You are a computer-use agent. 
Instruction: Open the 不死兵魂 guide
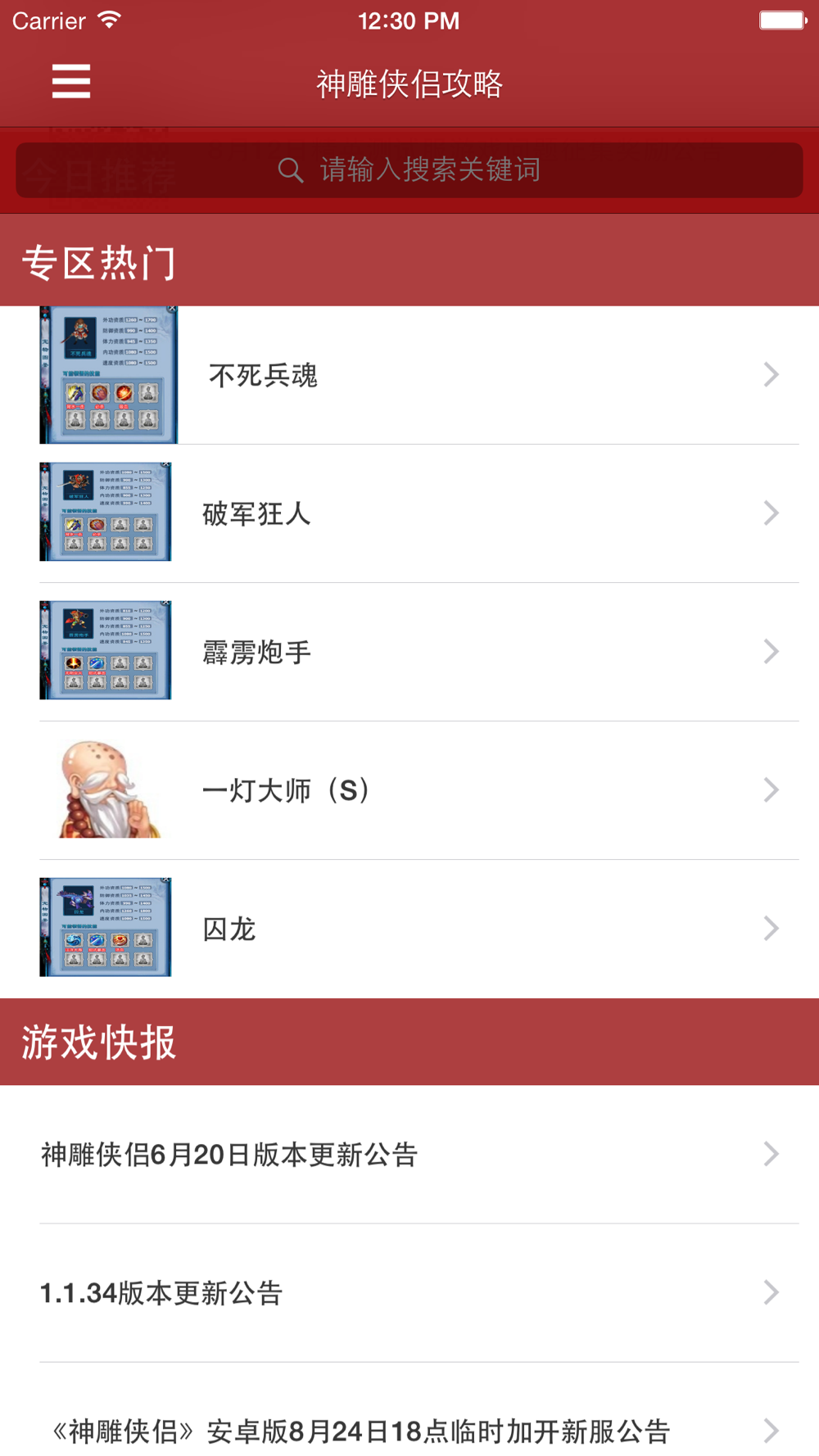point(409,375)
